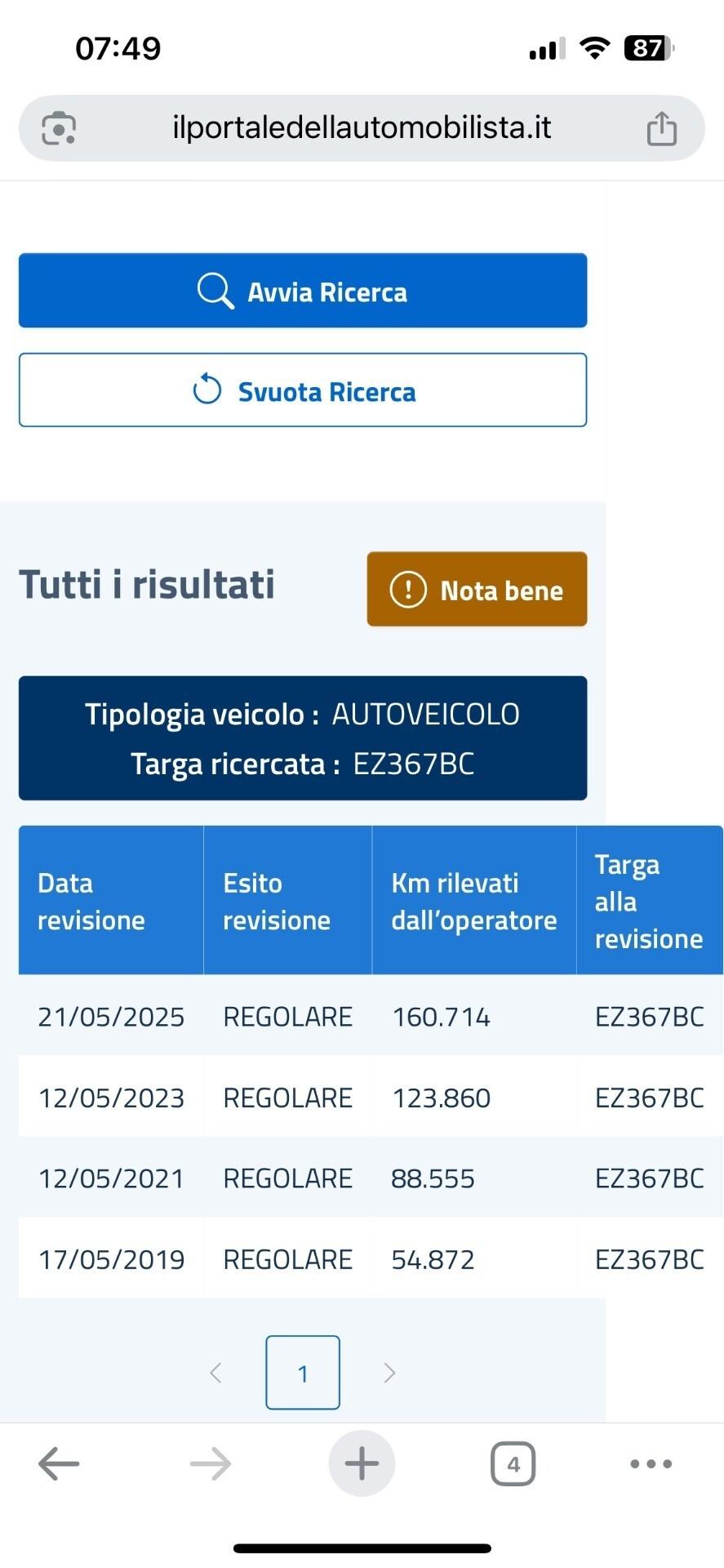Clear the search with Svuota Ricerca
The height and width of the screenshot is (1568, 724).
[x=303, y=390]
